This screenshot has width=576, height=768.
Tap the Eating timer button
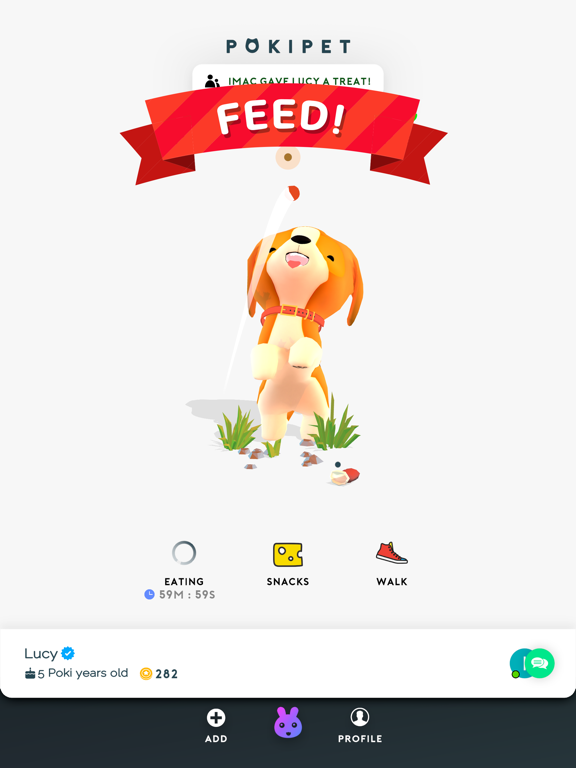(x=184, y=570)
